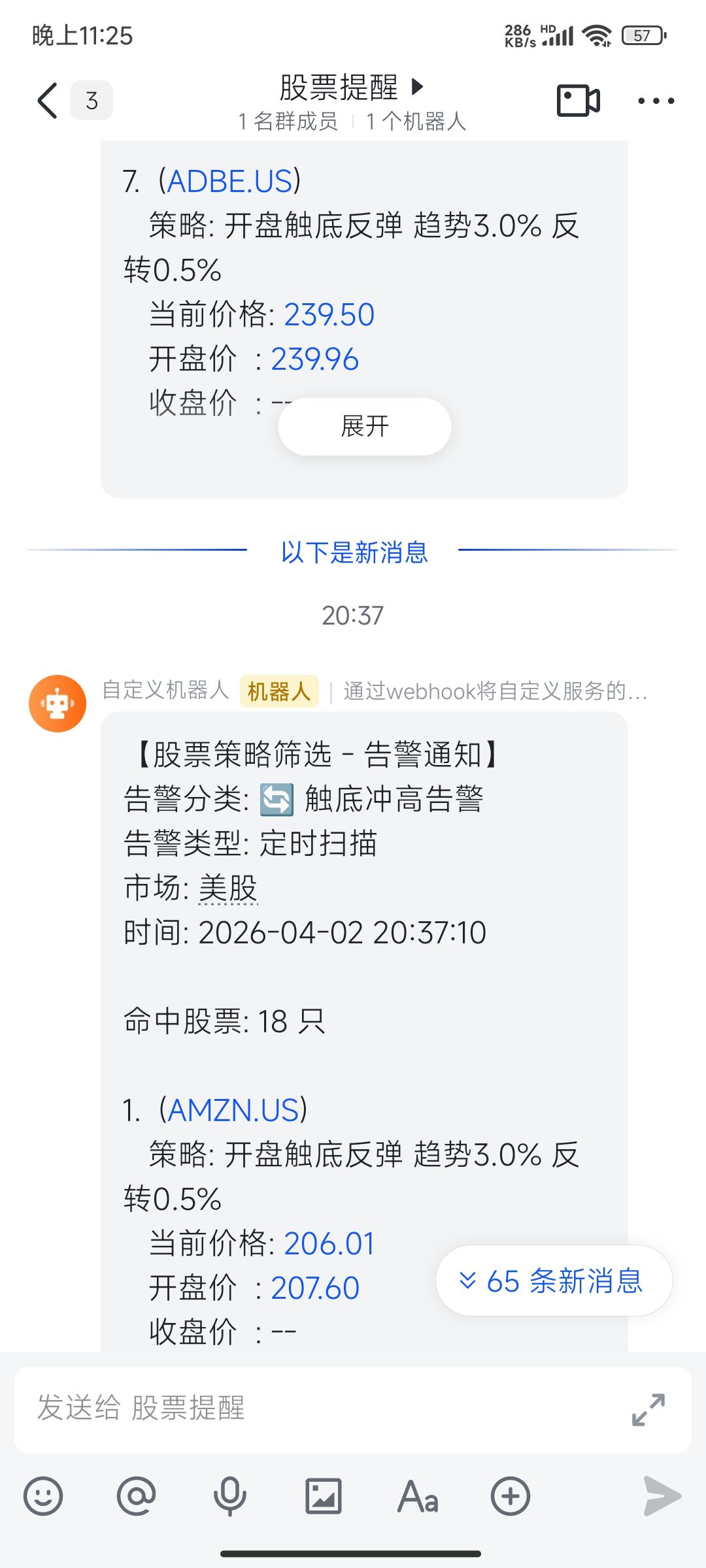Send the message
Viewport: 706px width, 1568px height.
click(x=662, y=1496)
